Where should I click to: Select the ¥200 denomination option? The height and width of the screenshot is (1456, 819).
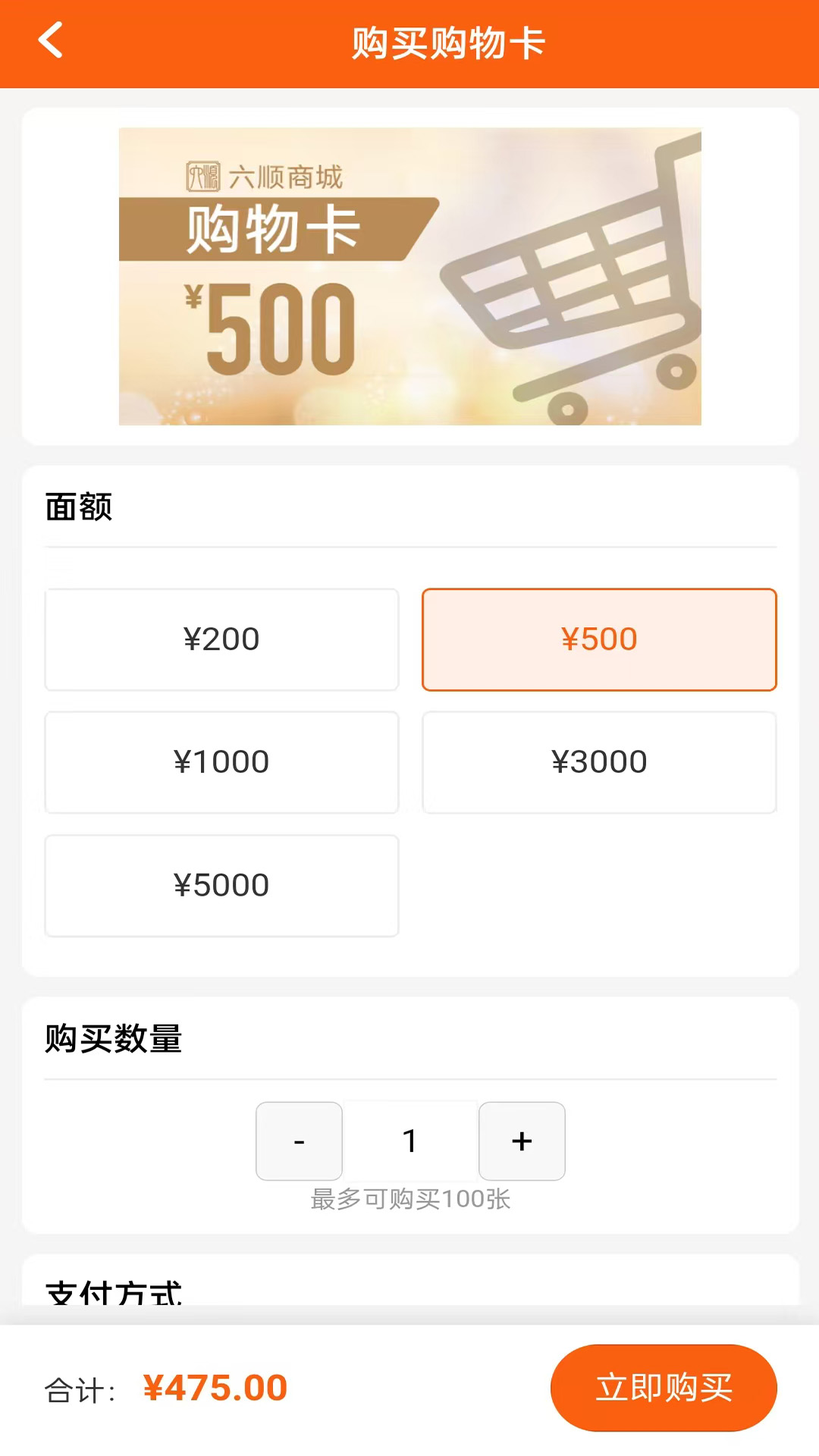[x=221, y=639]
